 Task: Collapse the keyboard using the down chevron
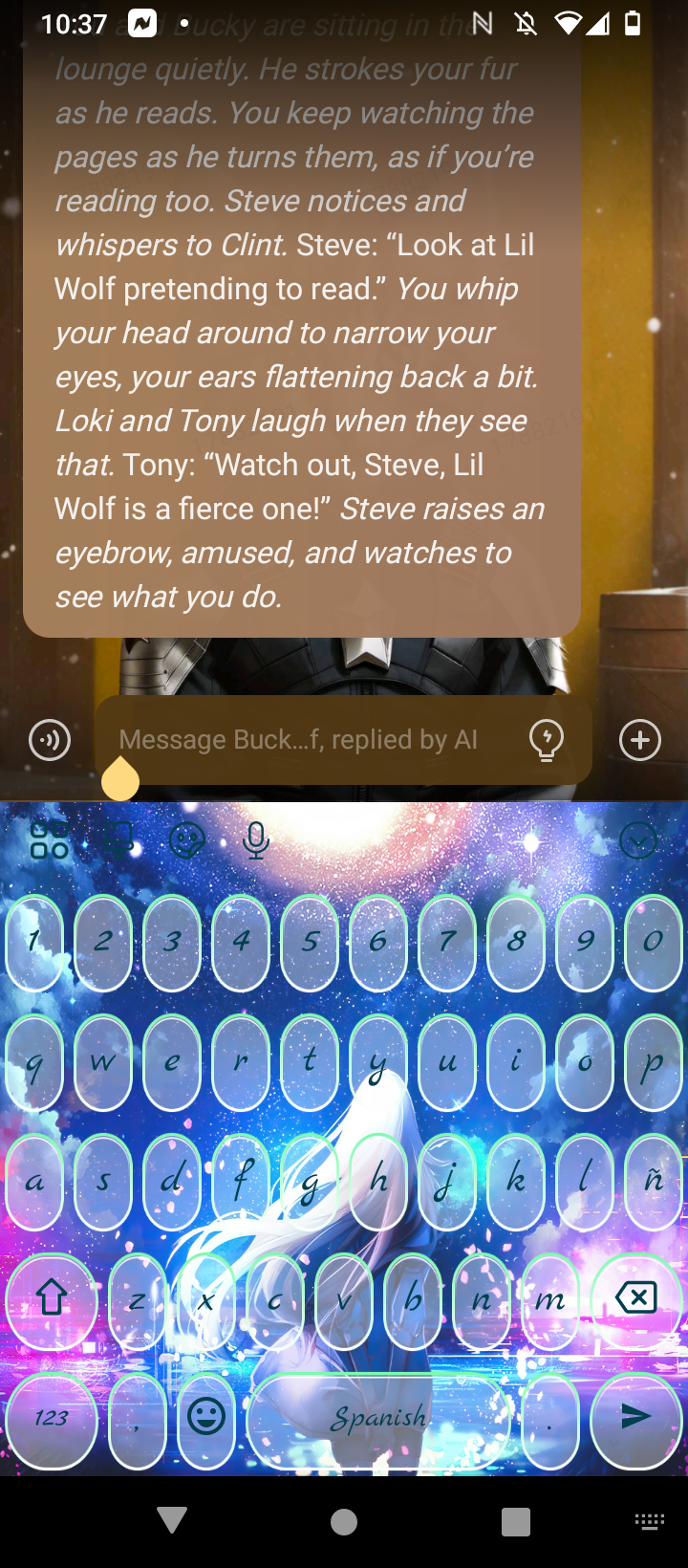[637, 841]
